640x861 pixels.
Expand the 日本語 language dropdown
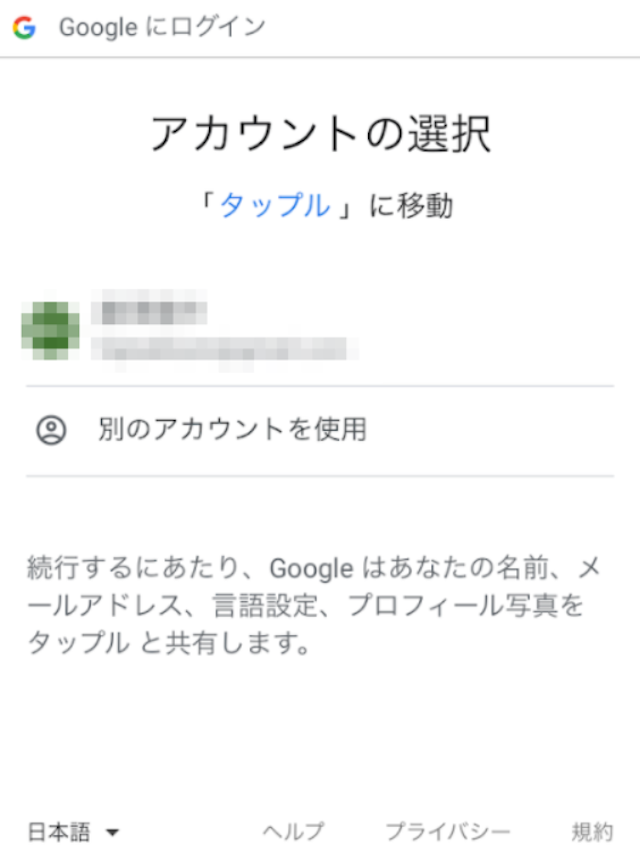73,831
